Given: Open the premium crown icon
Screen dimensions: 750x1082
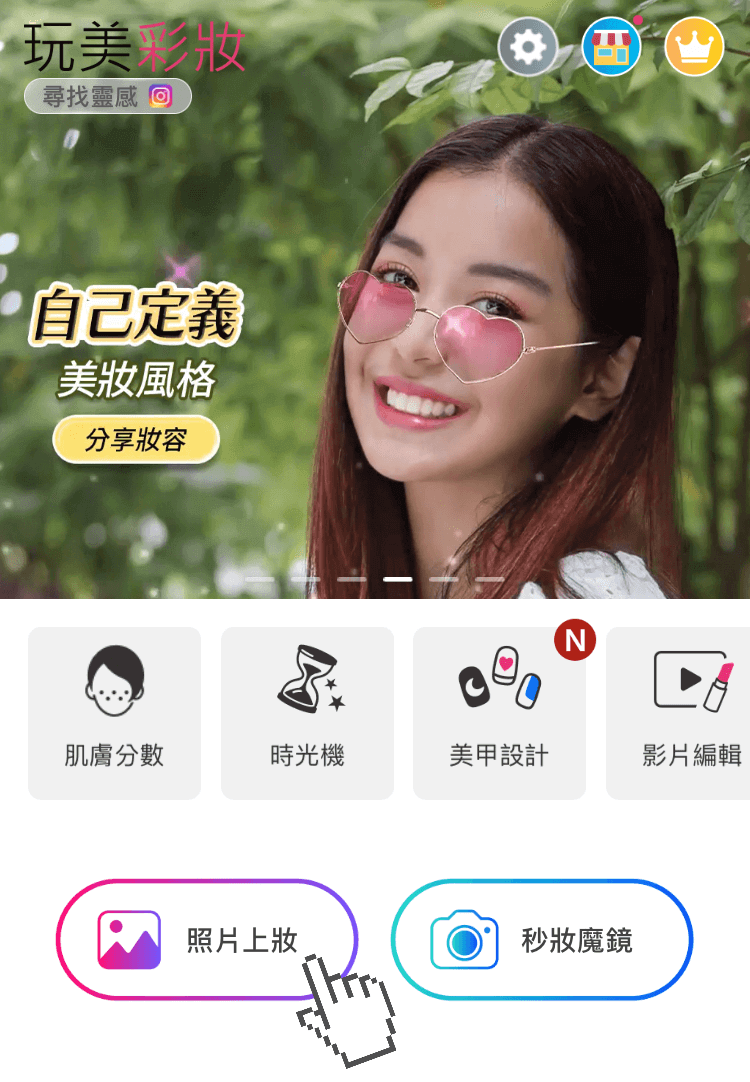Looking at the screenshot, I should (694, 46).
